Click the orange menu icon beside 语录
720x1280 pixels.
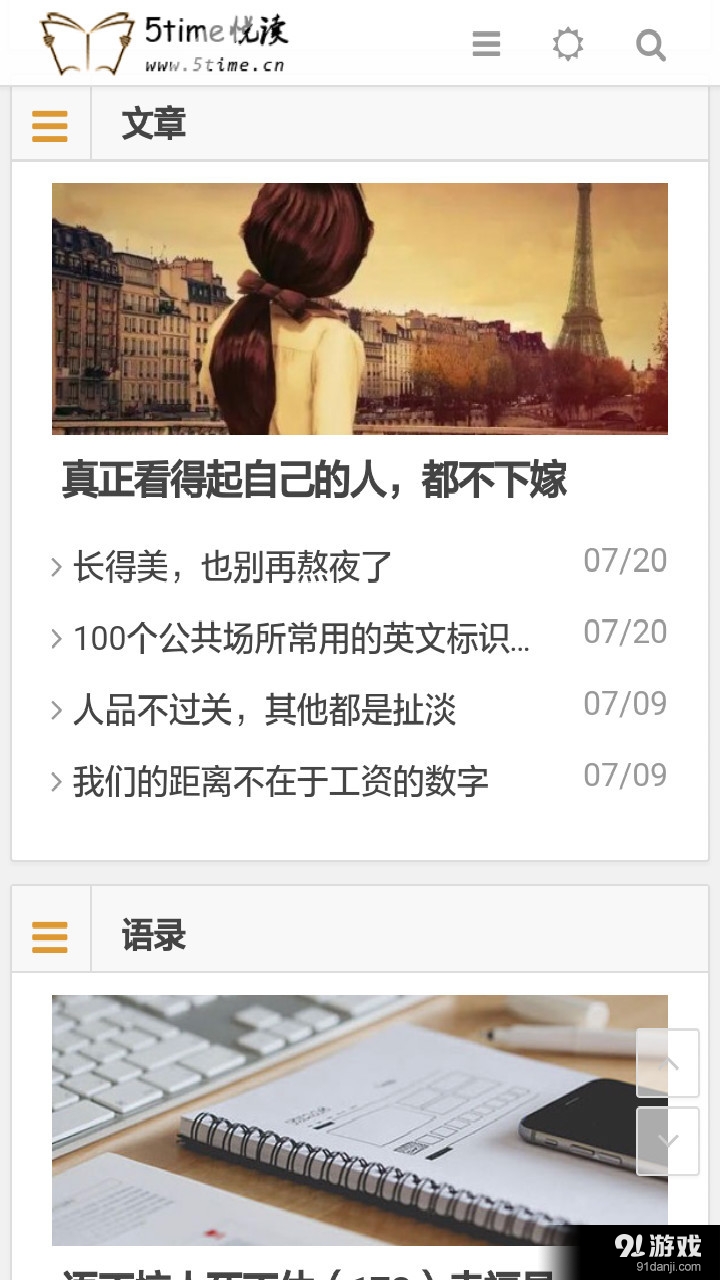tap(50, 938)
